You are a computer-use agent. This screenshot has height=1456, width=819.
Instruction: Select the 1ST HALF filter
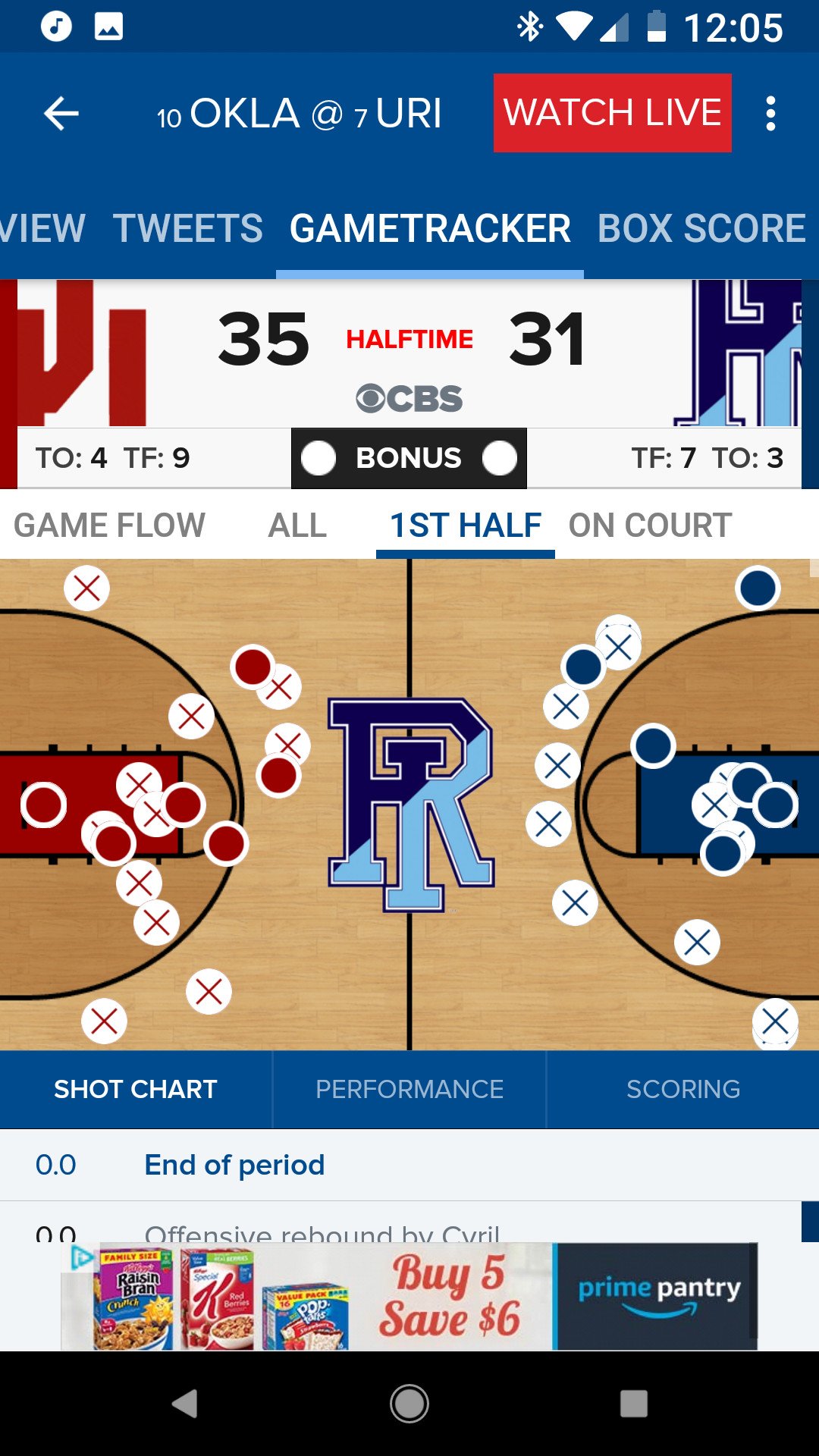(x=465, y=526)
